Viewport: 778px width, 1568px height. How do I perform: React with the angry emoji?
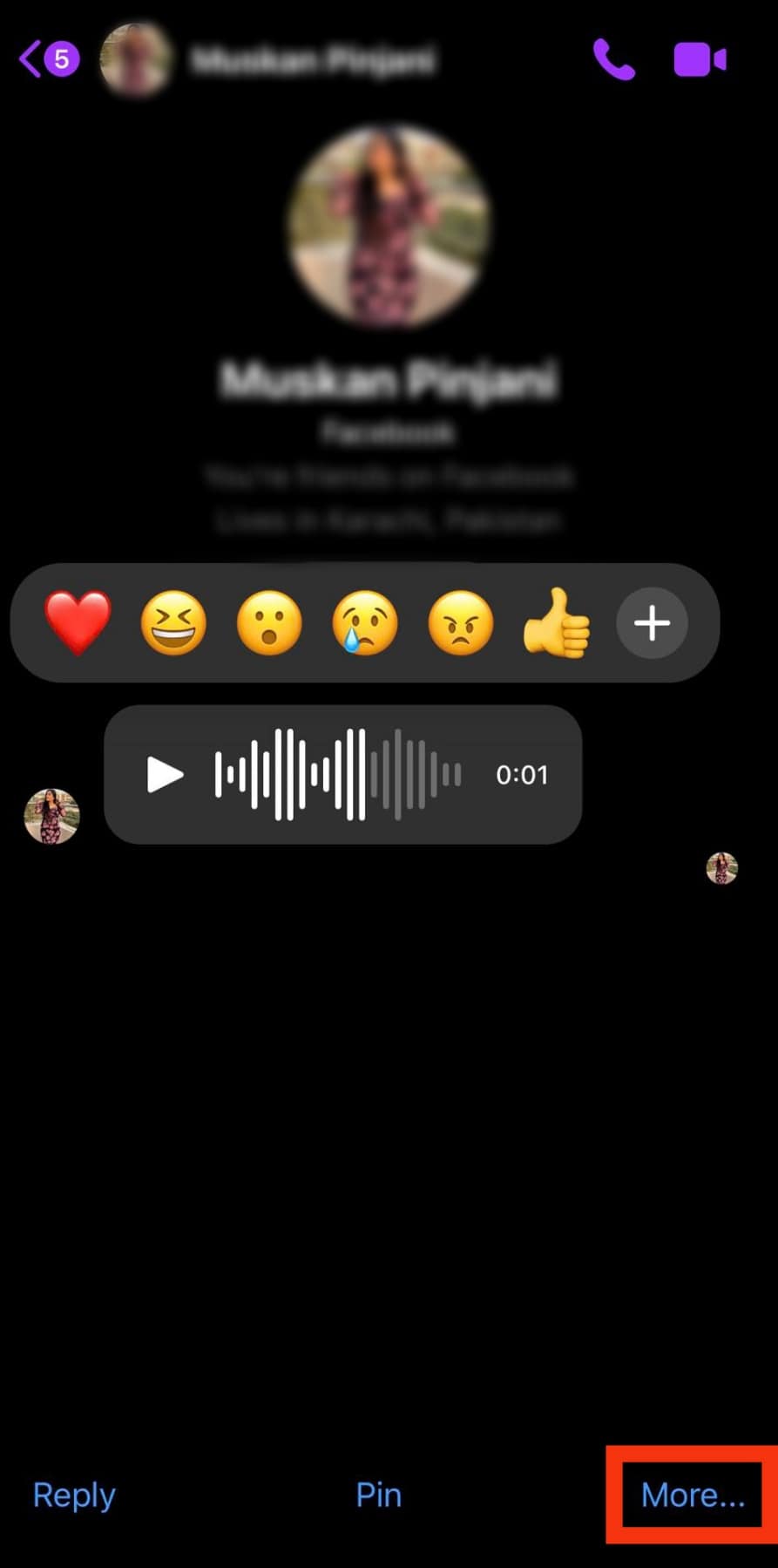click(460, 622)
